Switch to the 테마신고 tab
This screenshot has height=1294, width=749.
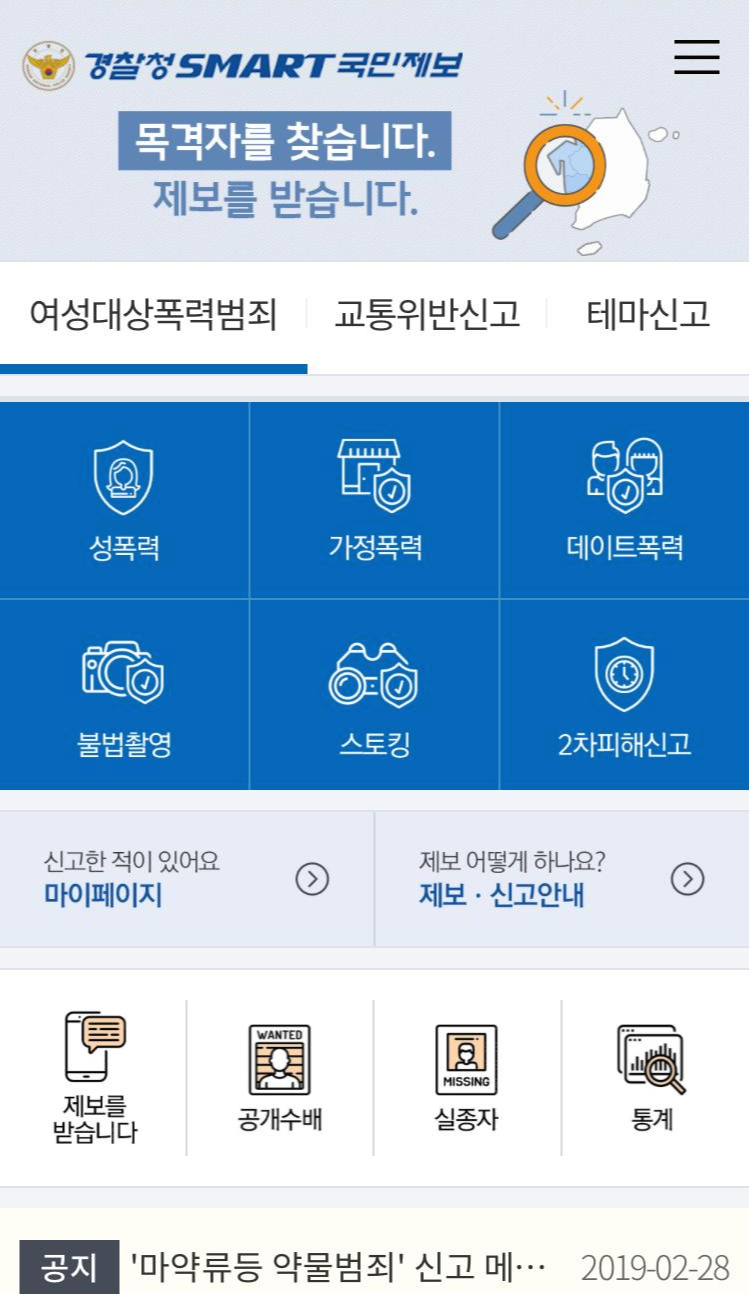point(648,315)
